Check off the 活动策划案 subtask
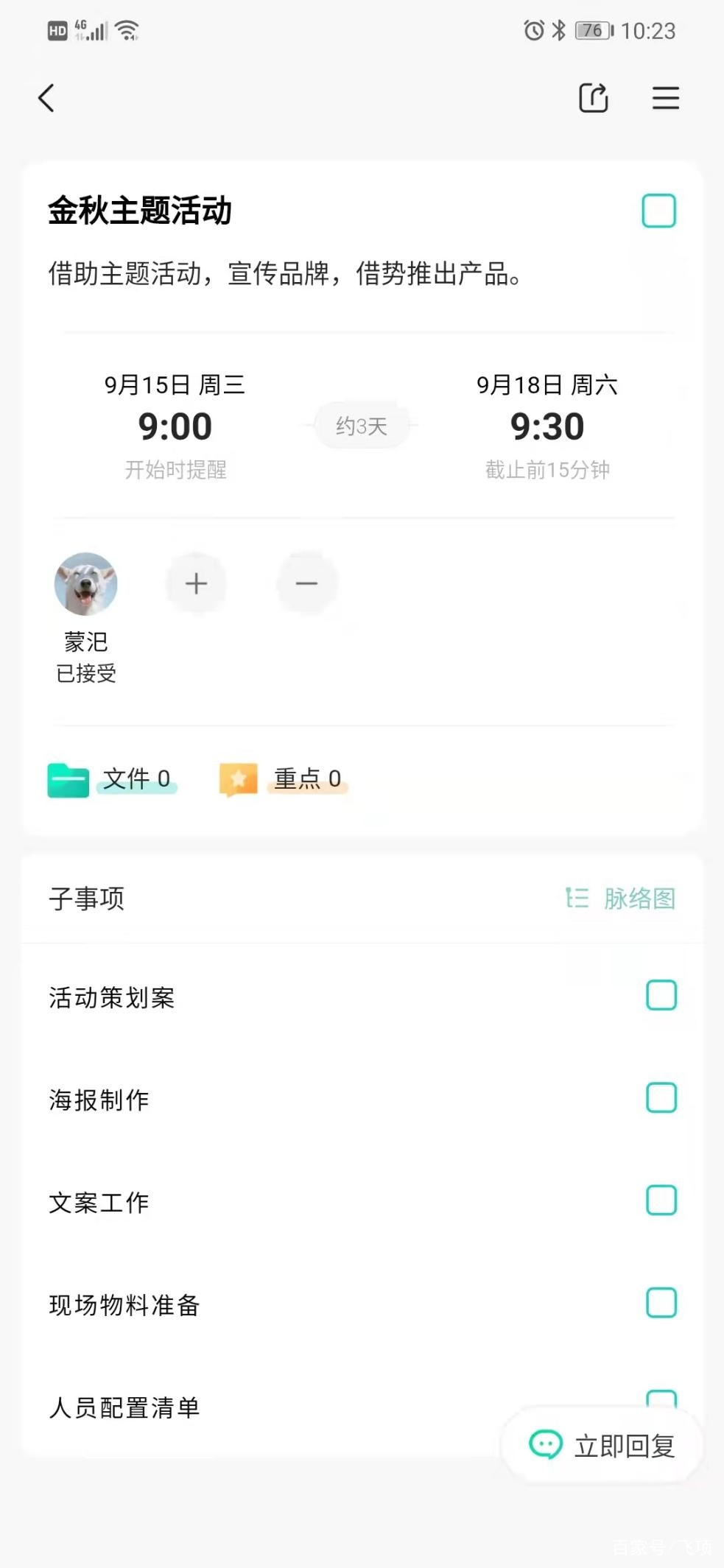Viewport: 724px width, 1568px height. 661,996
